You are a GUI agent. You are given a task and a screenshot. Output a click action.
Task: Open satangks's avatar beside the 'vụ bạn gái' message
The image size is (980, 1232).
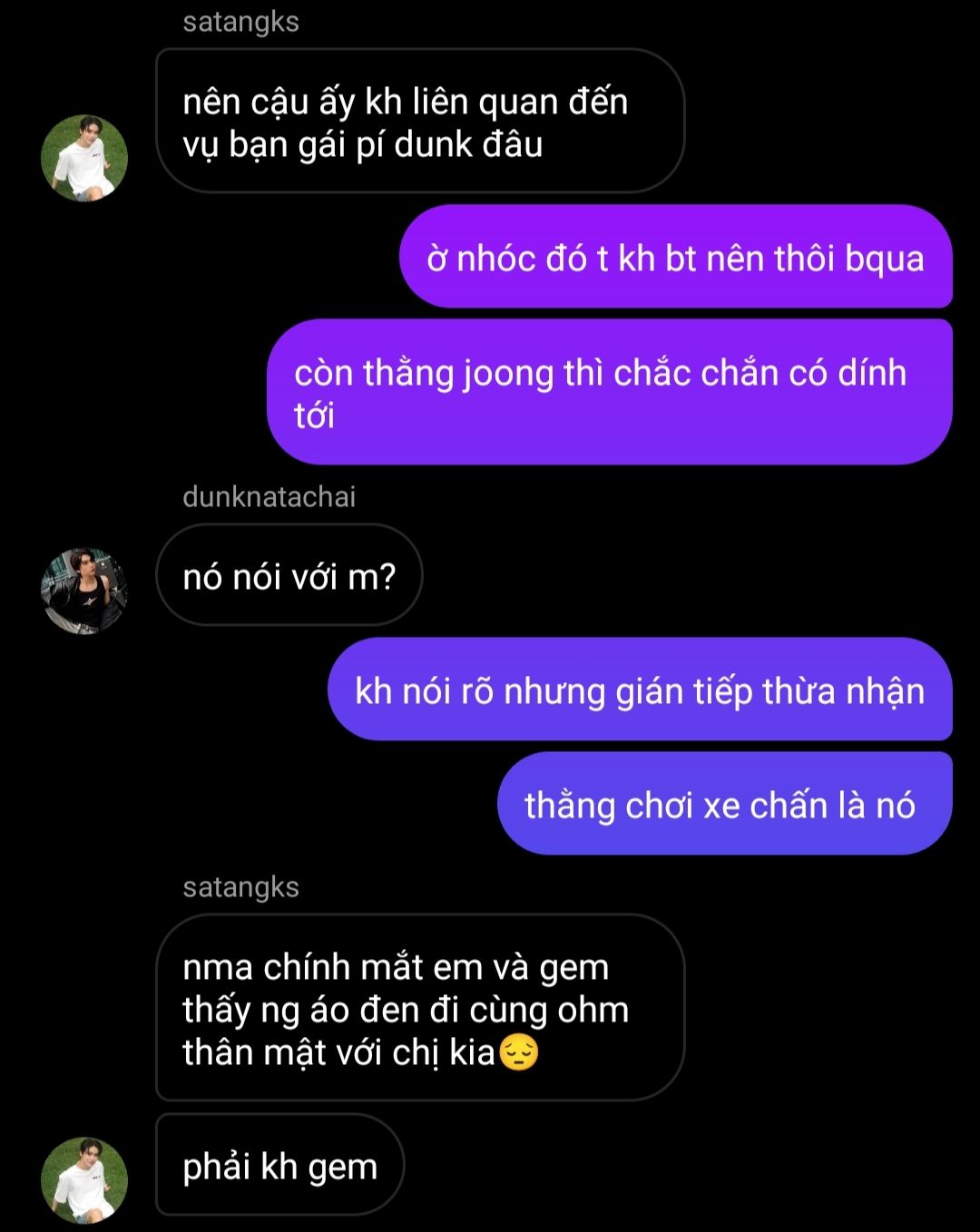(x=84, y=158)
